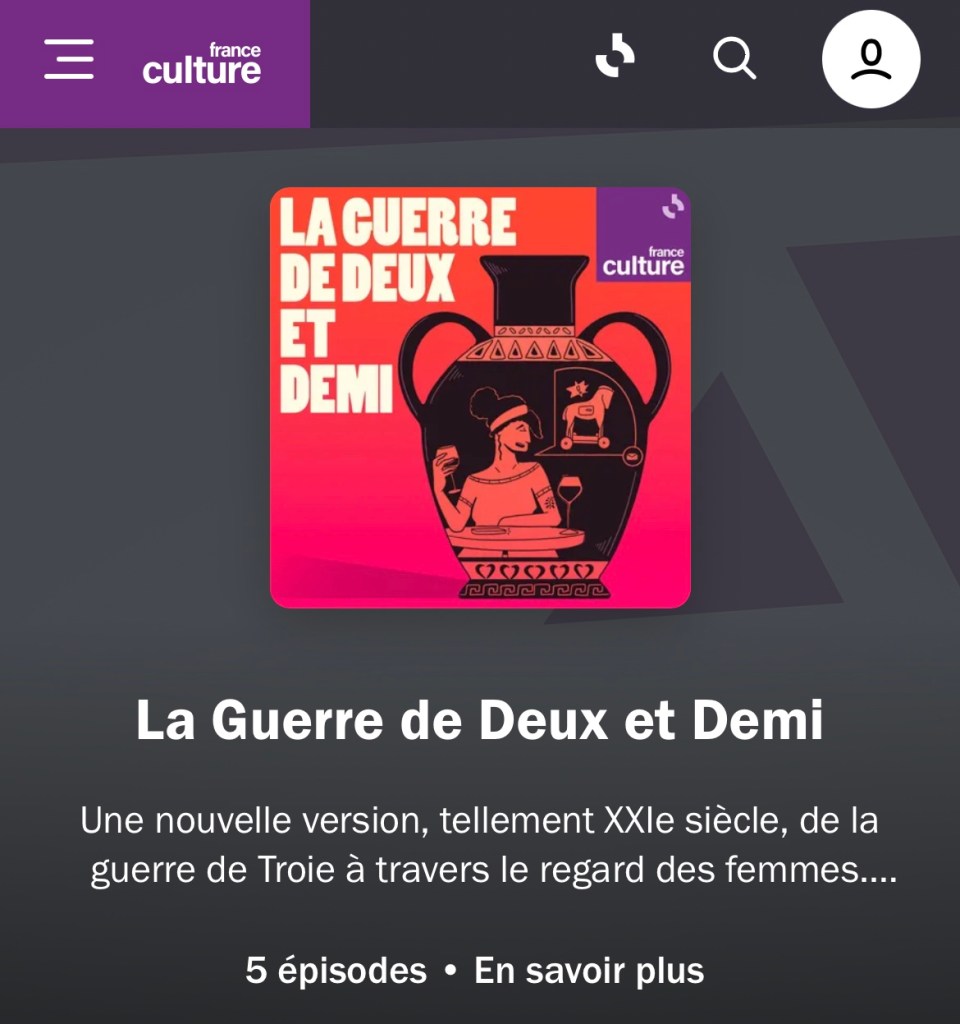Image resolution: width=960 pixels, height=1024 pixels.
Task: Open the user account profile
Action: [x=871, y=59]
